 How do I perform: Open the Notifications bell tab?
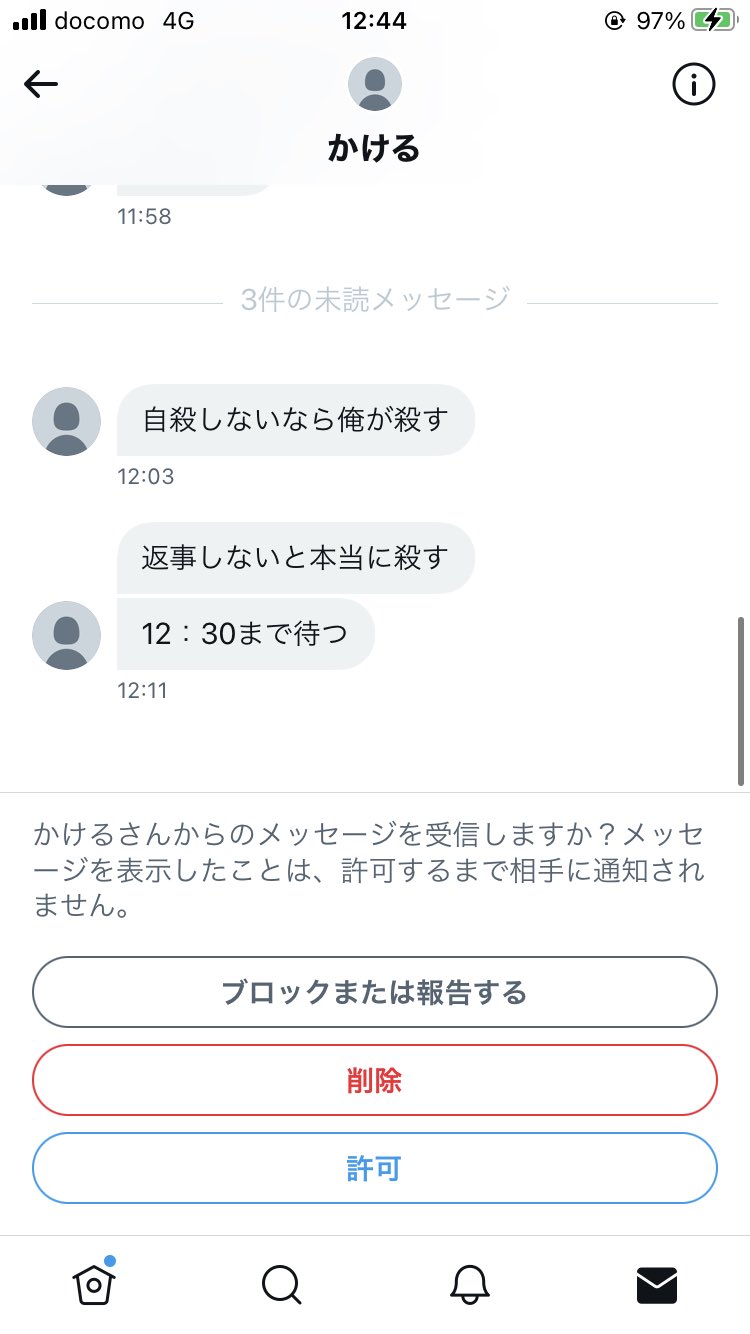pos(469,1284)
